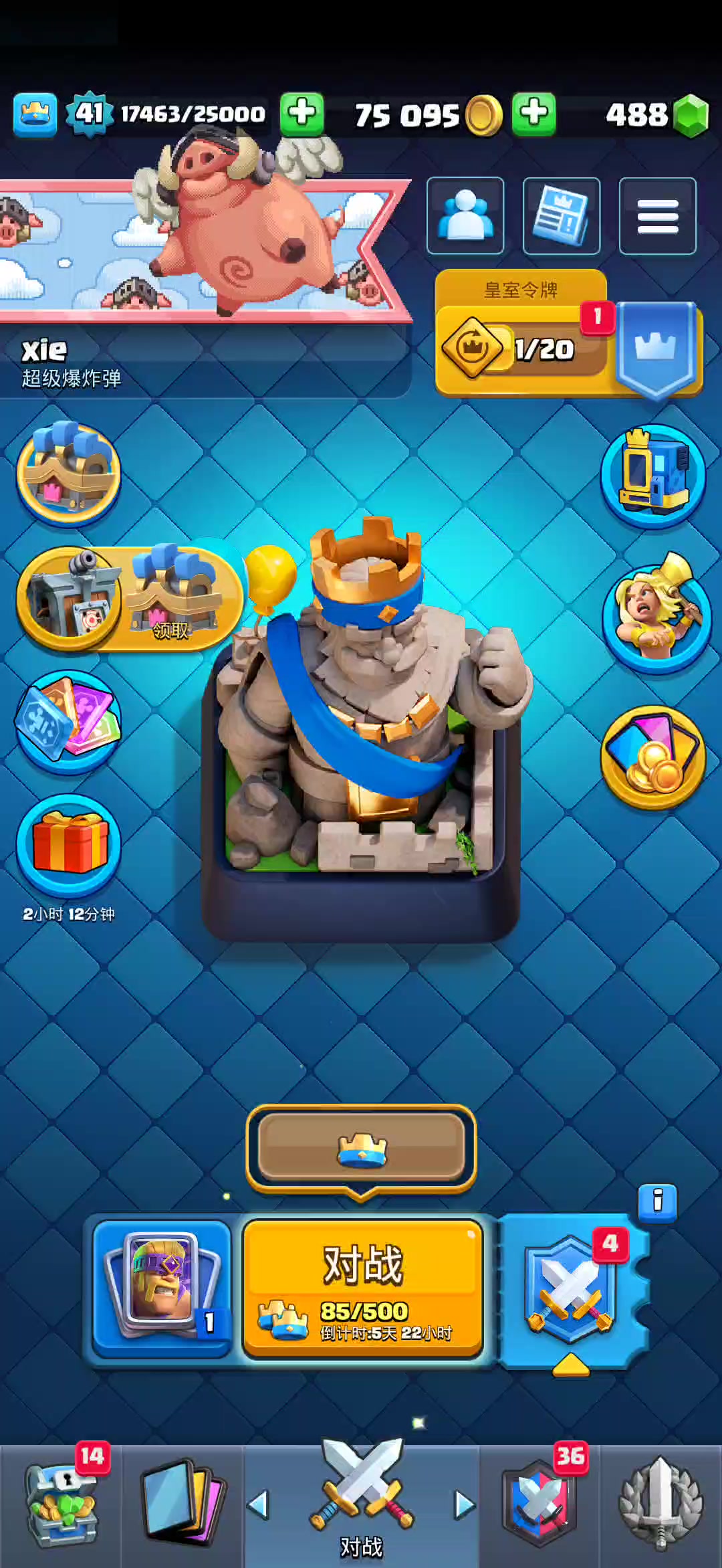The height and width of the screenshot is (1568, 722).
Task: Open the battle deck card selector
Action: point(162,1288)
